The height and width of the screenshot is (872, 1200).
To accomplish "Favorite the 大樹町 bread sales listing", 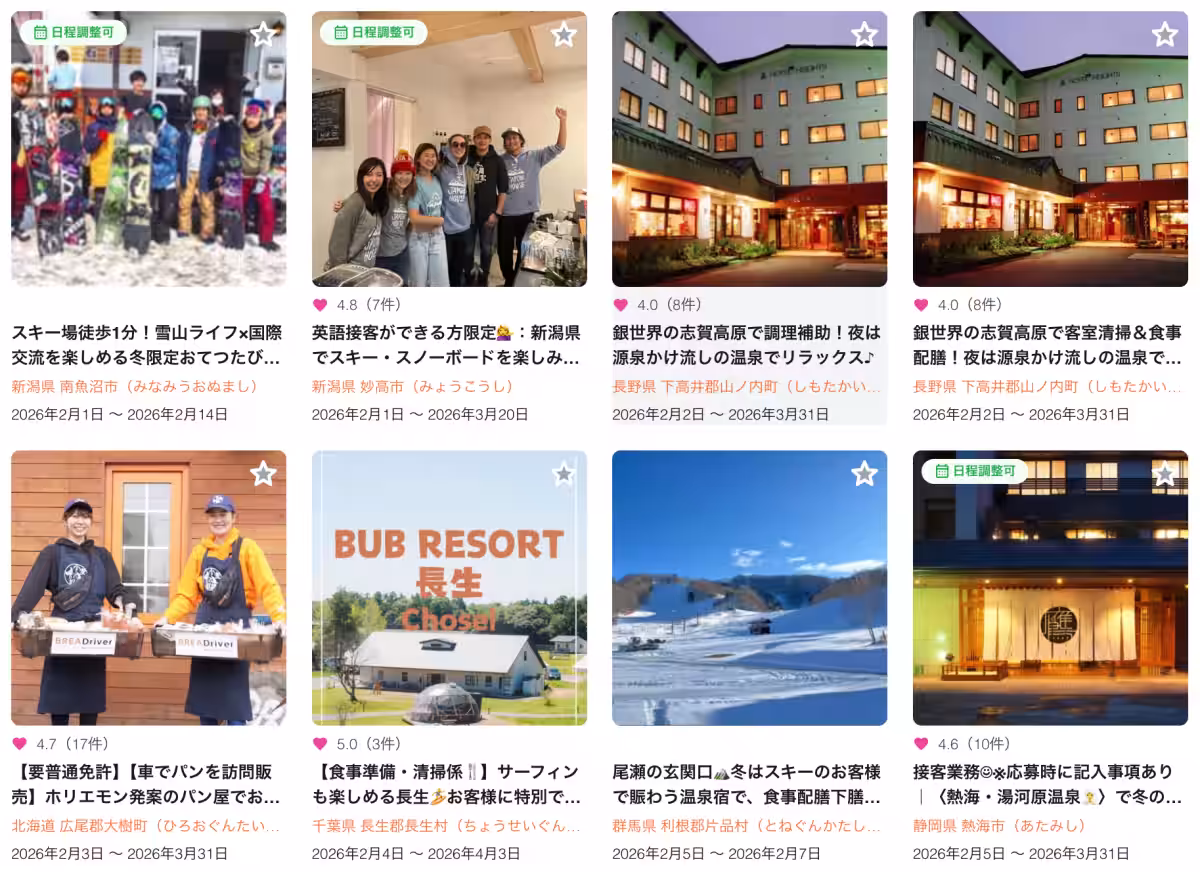I will pos(263,474).
